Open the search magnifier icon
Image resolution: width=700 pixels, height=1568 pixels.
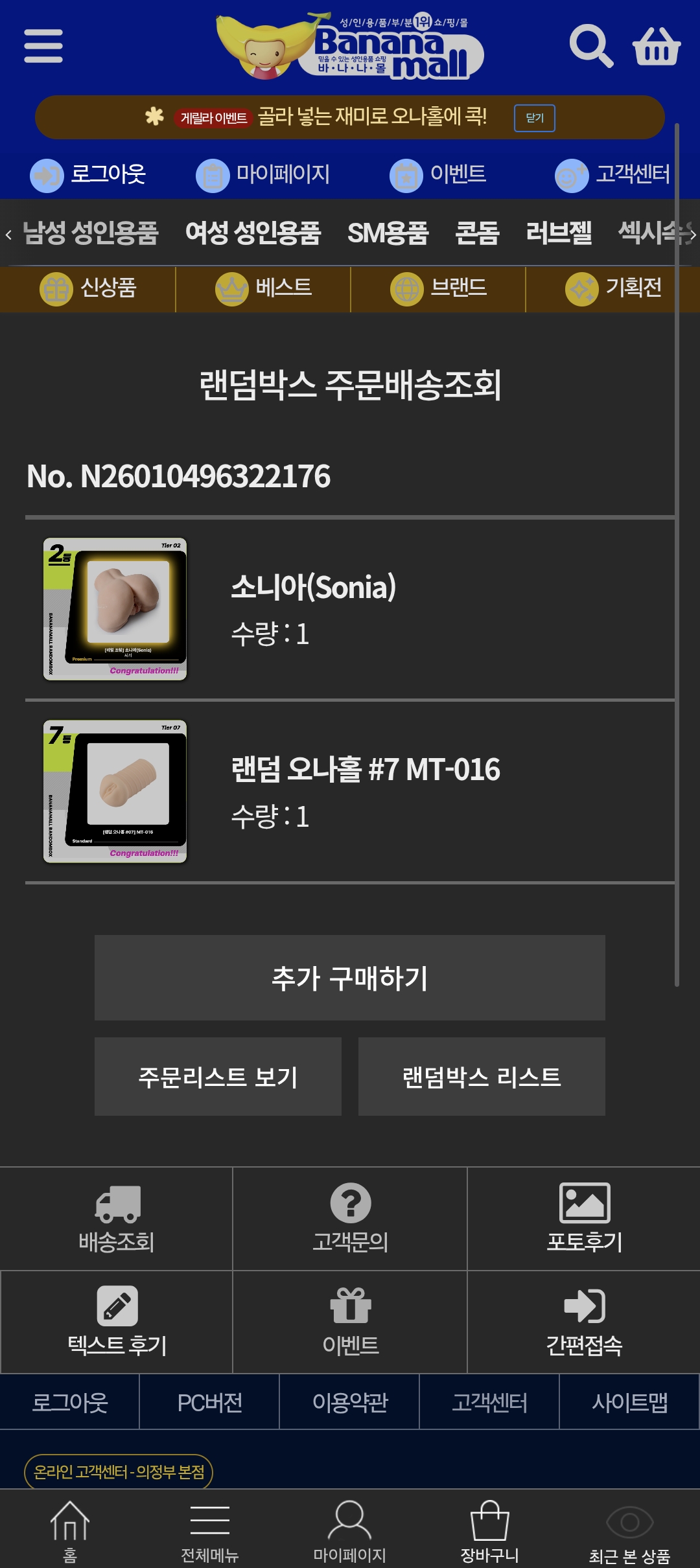pos(590,46)
